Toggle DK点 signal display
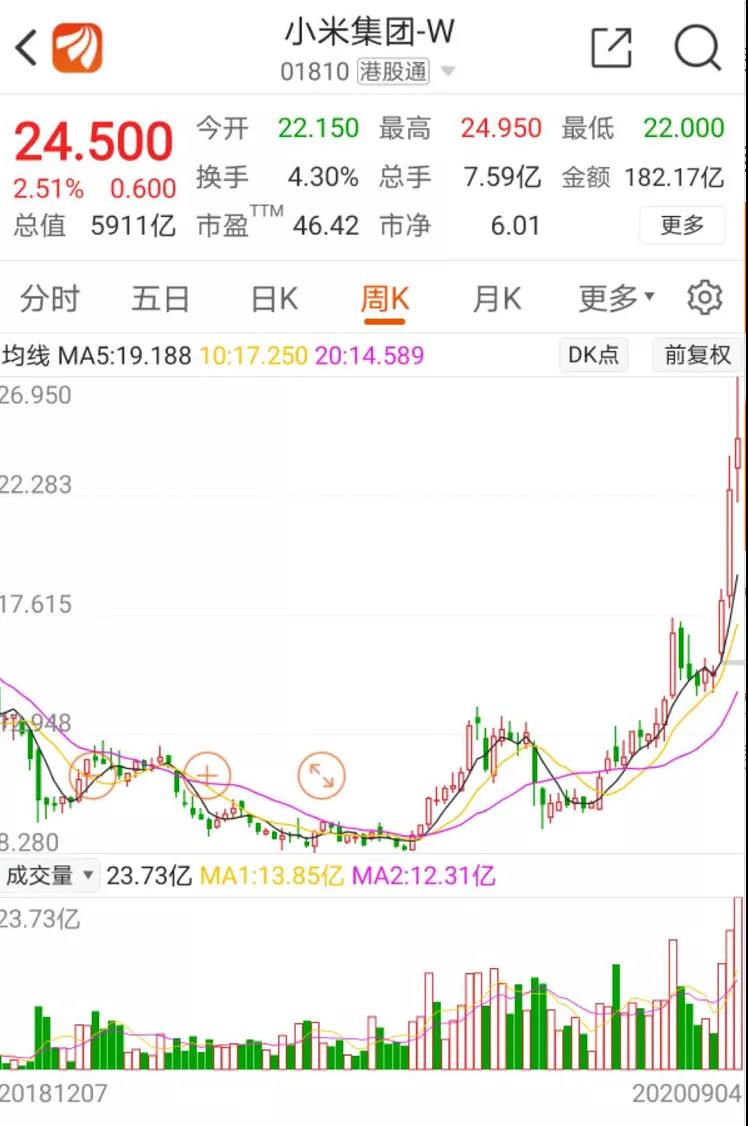The height and width of the screenshot is (1126, 748). tap(593, 355)
